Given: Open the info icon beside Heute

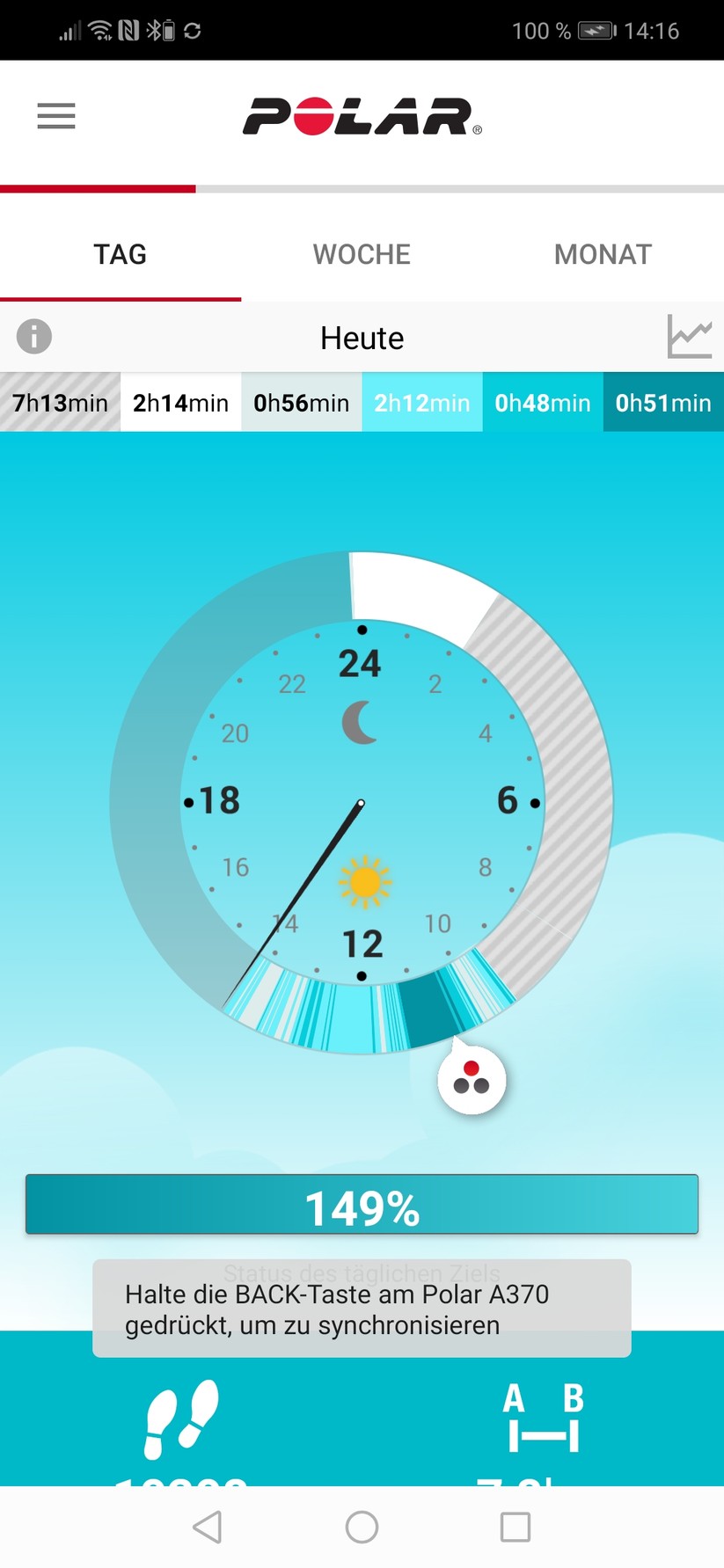Looking at the screenshot, I should [x=34, y=336].
